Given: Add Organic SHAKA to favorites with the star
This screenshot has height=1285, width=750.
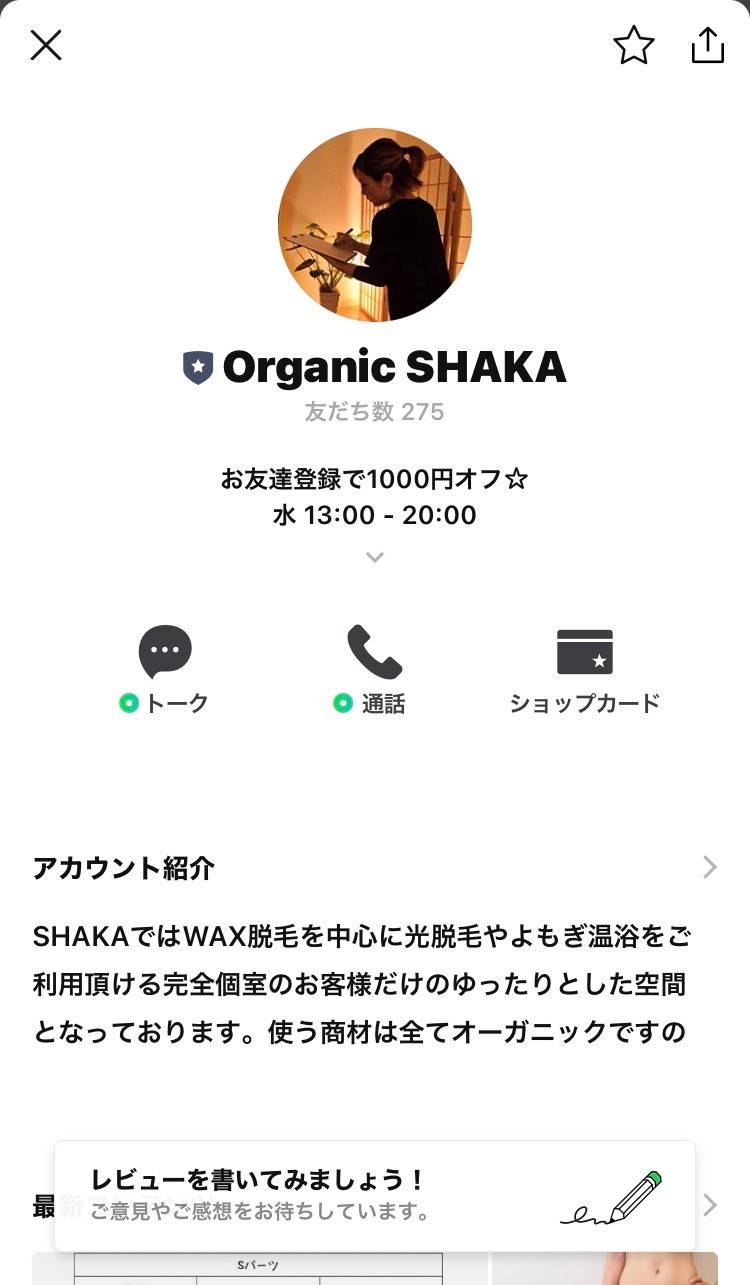Looking at the screenshot, I should coord(633,45).
